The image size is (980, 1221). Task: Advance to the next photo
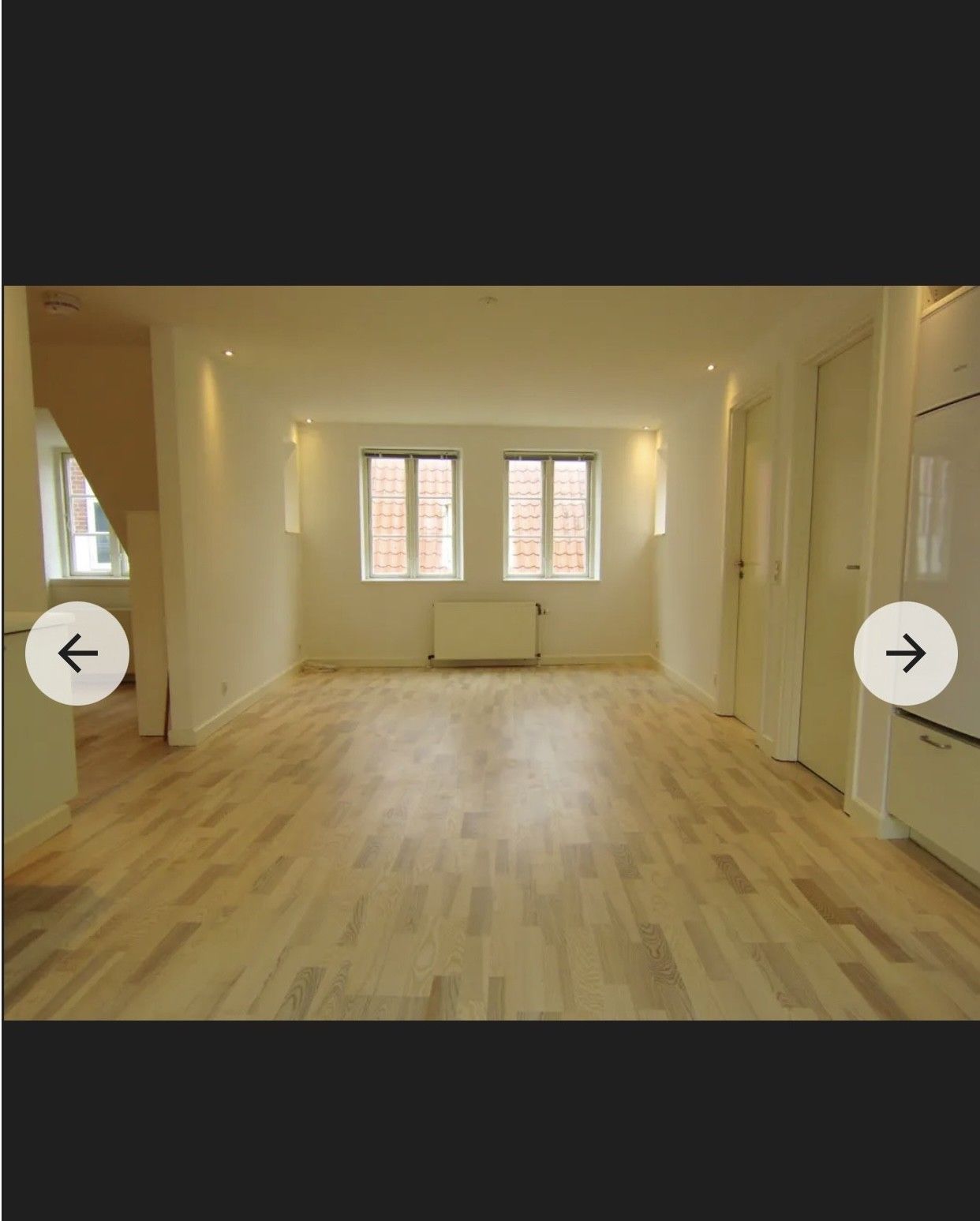point(905,653)
